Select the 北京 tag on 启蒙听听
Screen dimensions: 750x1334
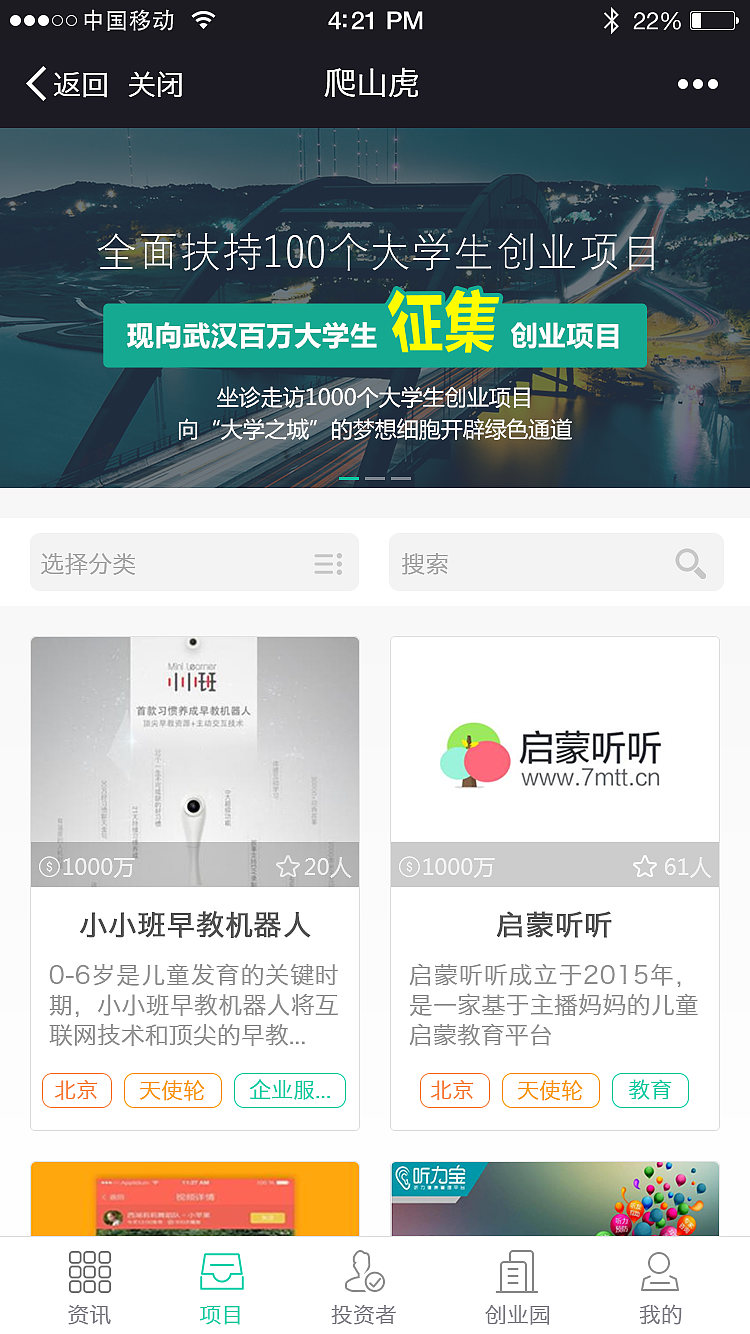pos(455,1090)
